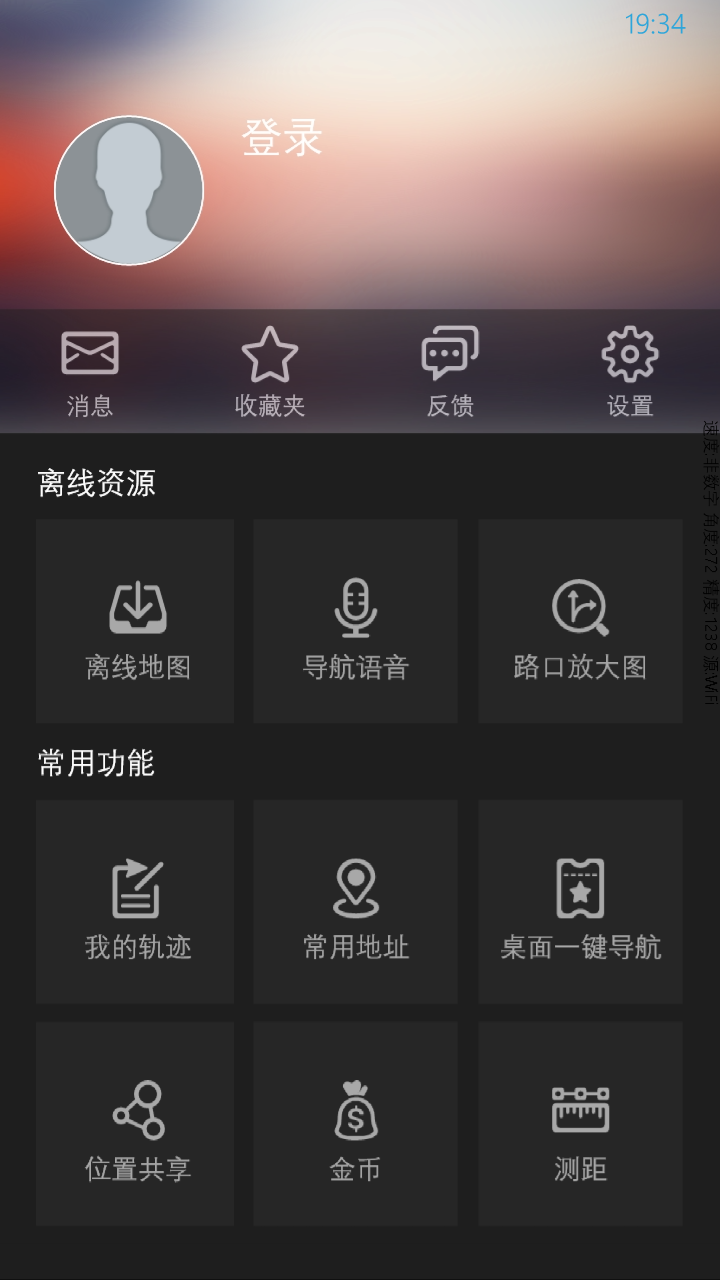Open 路口放大图 tile
The width and height of the screenshot is (720, 1280).
point(580,622)
